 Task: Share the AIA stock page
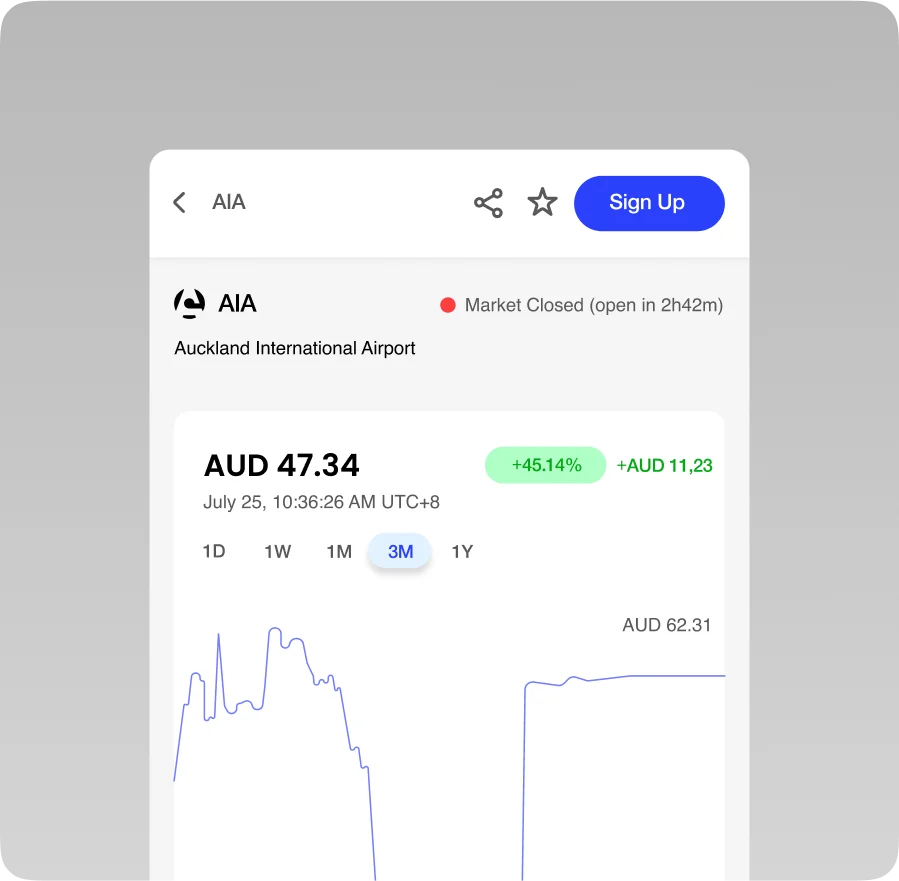pyautogui.click(x=488, y=203)
